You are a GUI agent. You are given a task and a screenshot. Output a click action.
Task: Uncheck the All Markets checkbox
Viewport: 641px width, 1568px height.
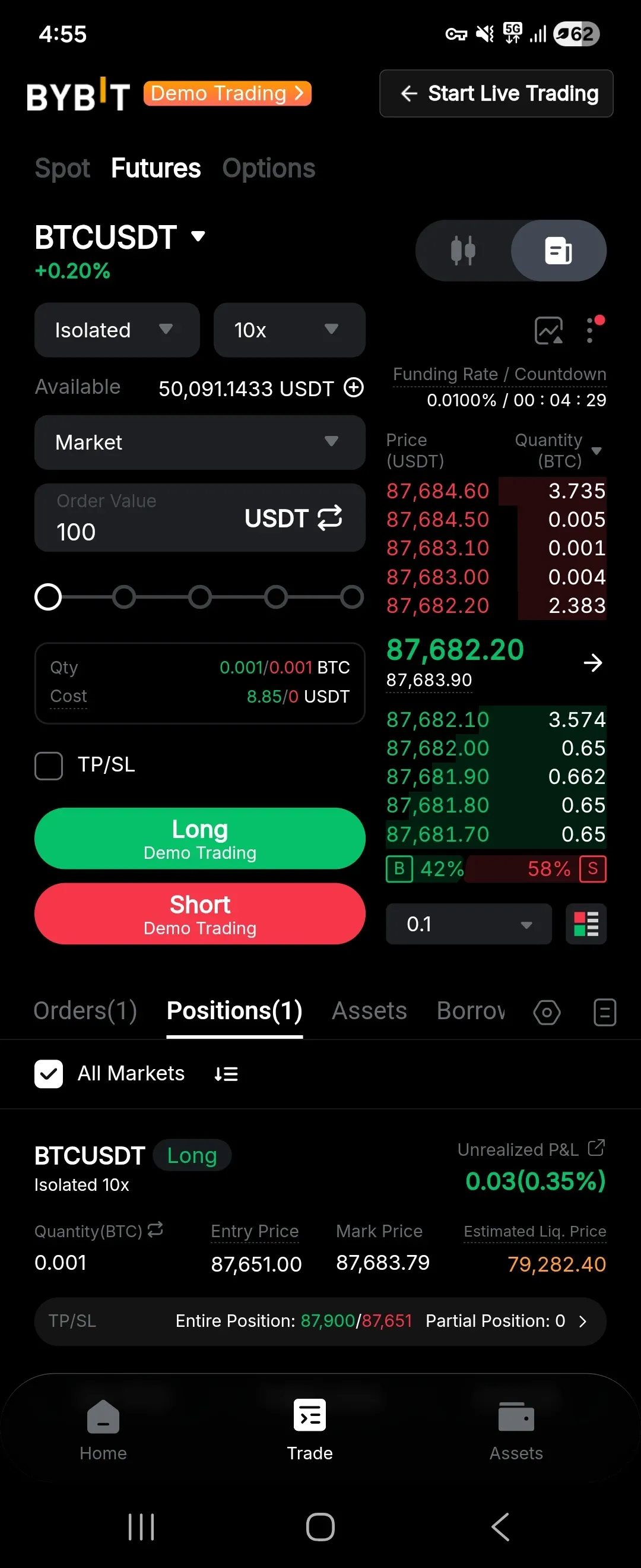(x=49, y=1074)
